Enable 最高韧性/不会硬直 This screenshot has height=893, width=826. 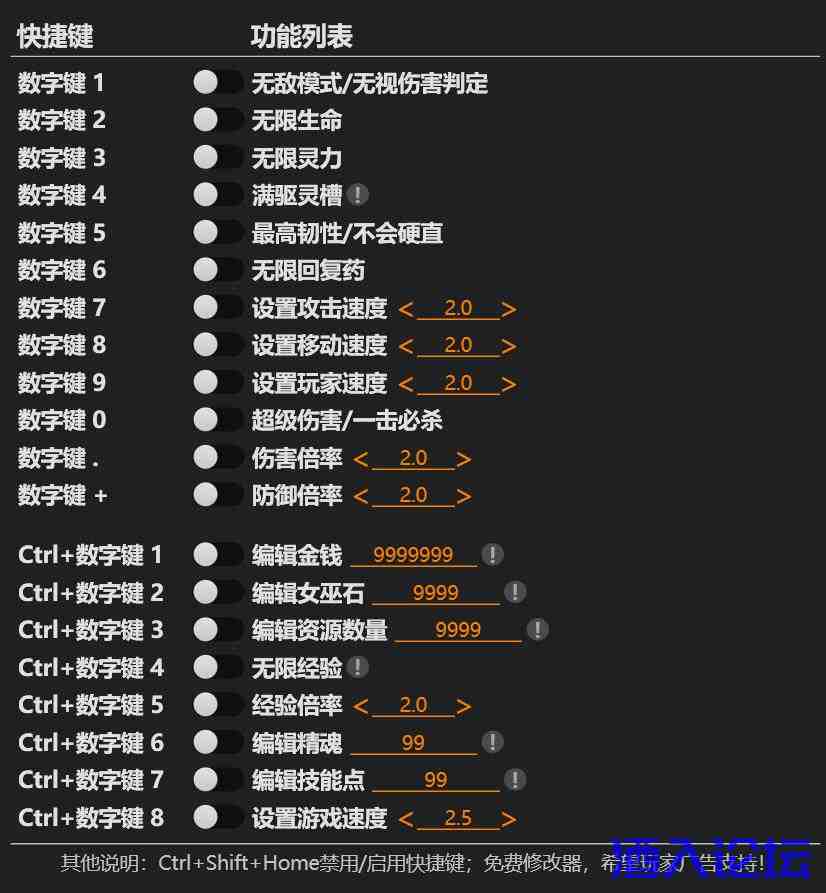[x=218, y=232]
